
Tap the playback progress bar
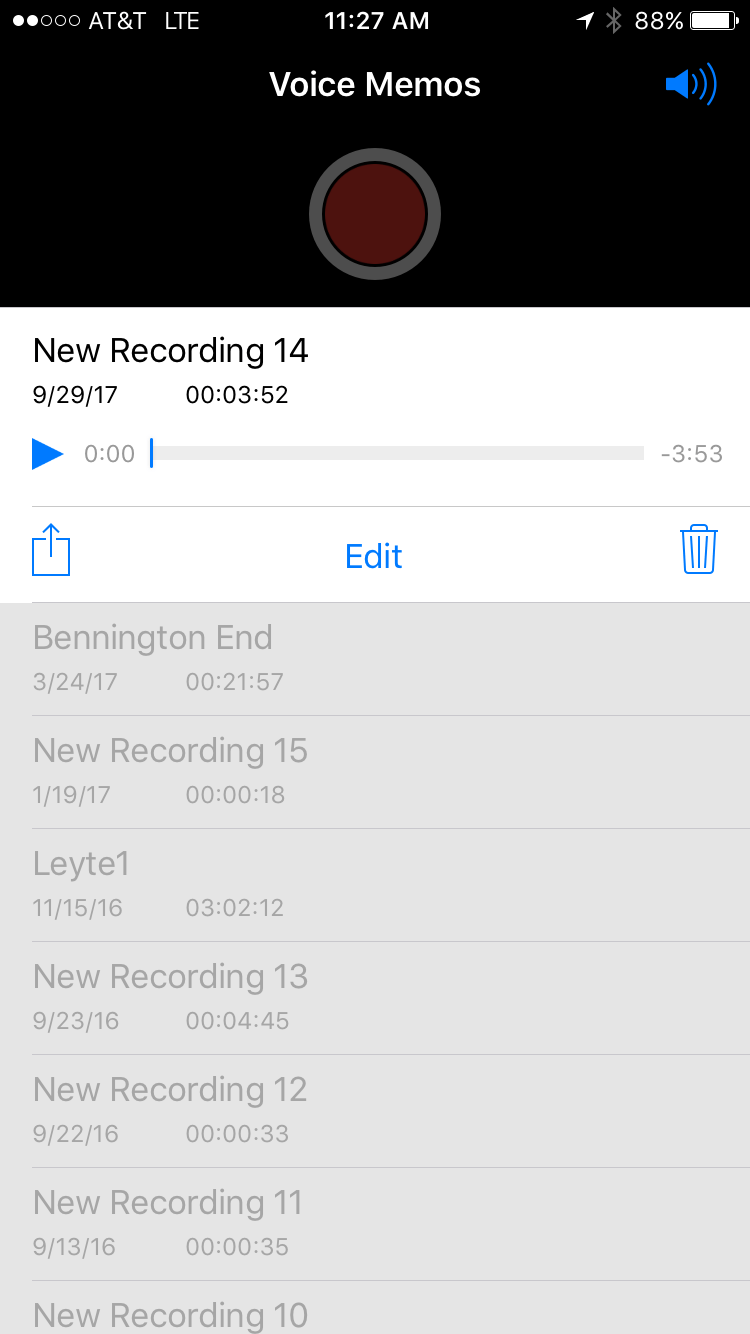pos(397,454)
